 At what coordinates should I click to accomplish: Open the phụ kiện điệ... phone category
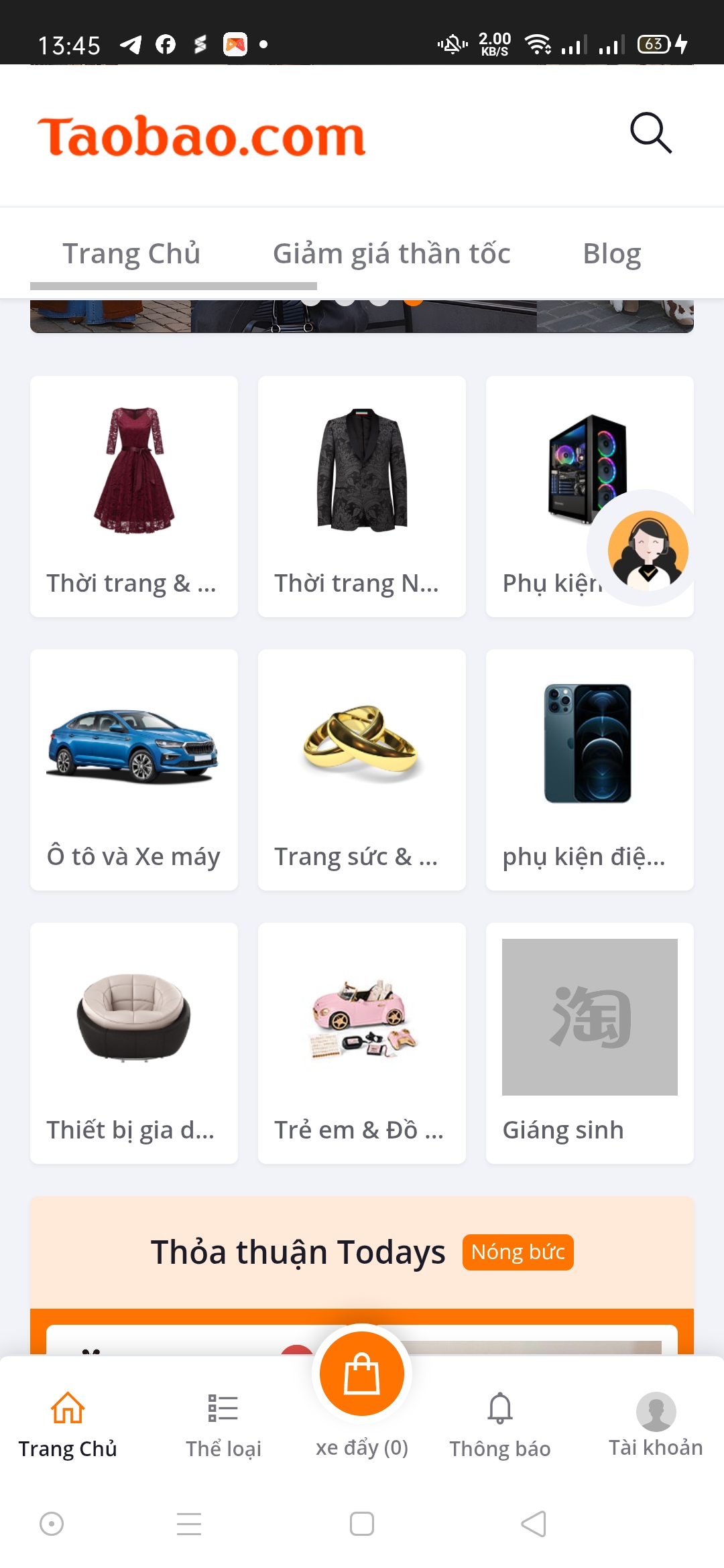pyautogui.click(x=590, y=769)
